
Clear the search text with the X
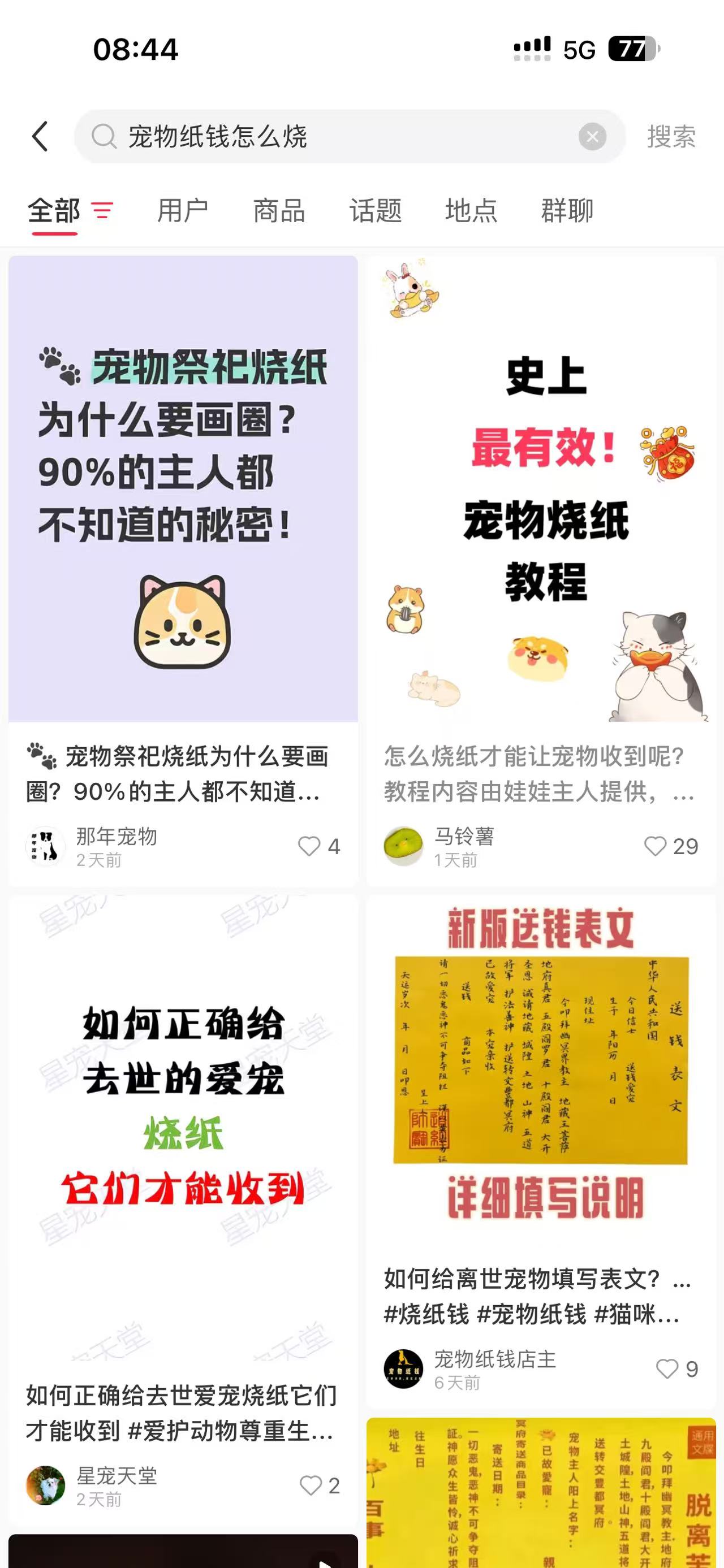click(x=592, y=136)
